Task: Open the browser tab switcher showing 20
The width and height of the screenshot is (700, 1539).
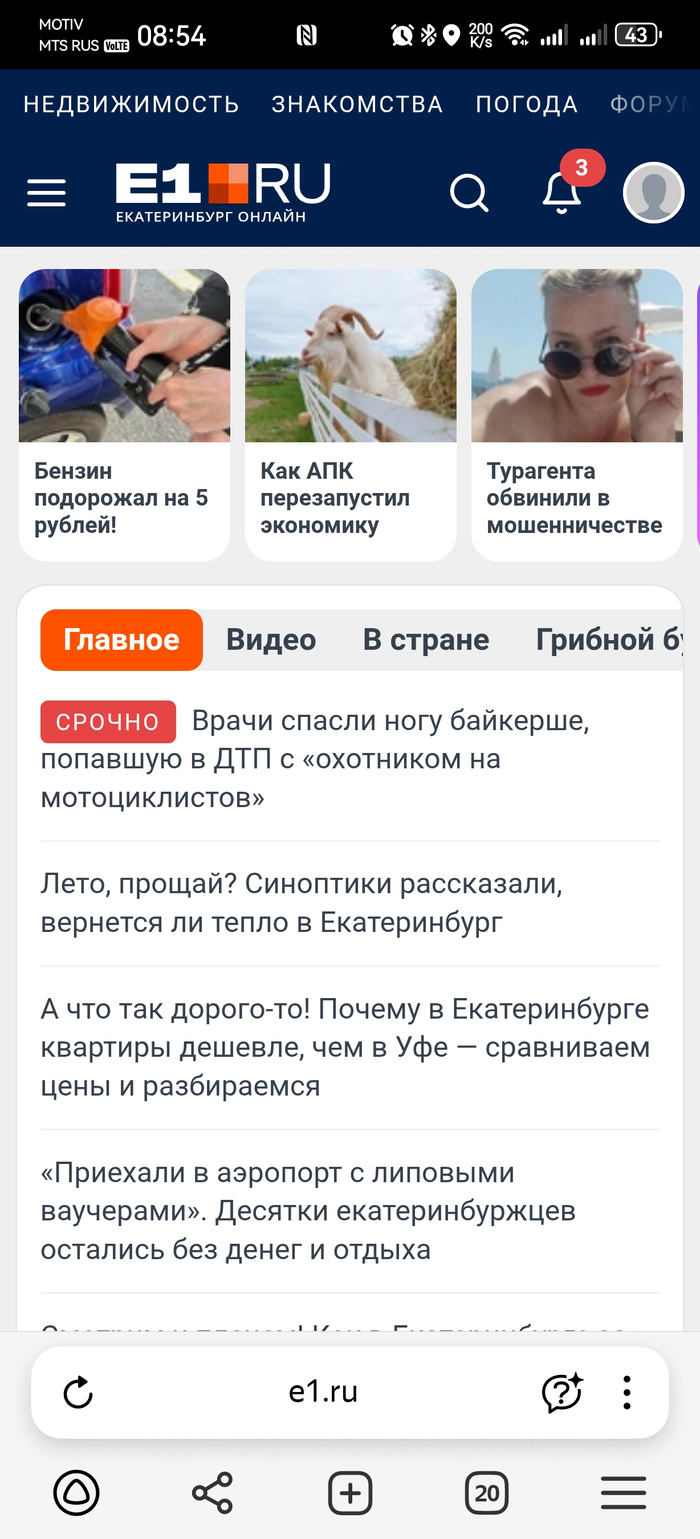Action: (487, 1494)
